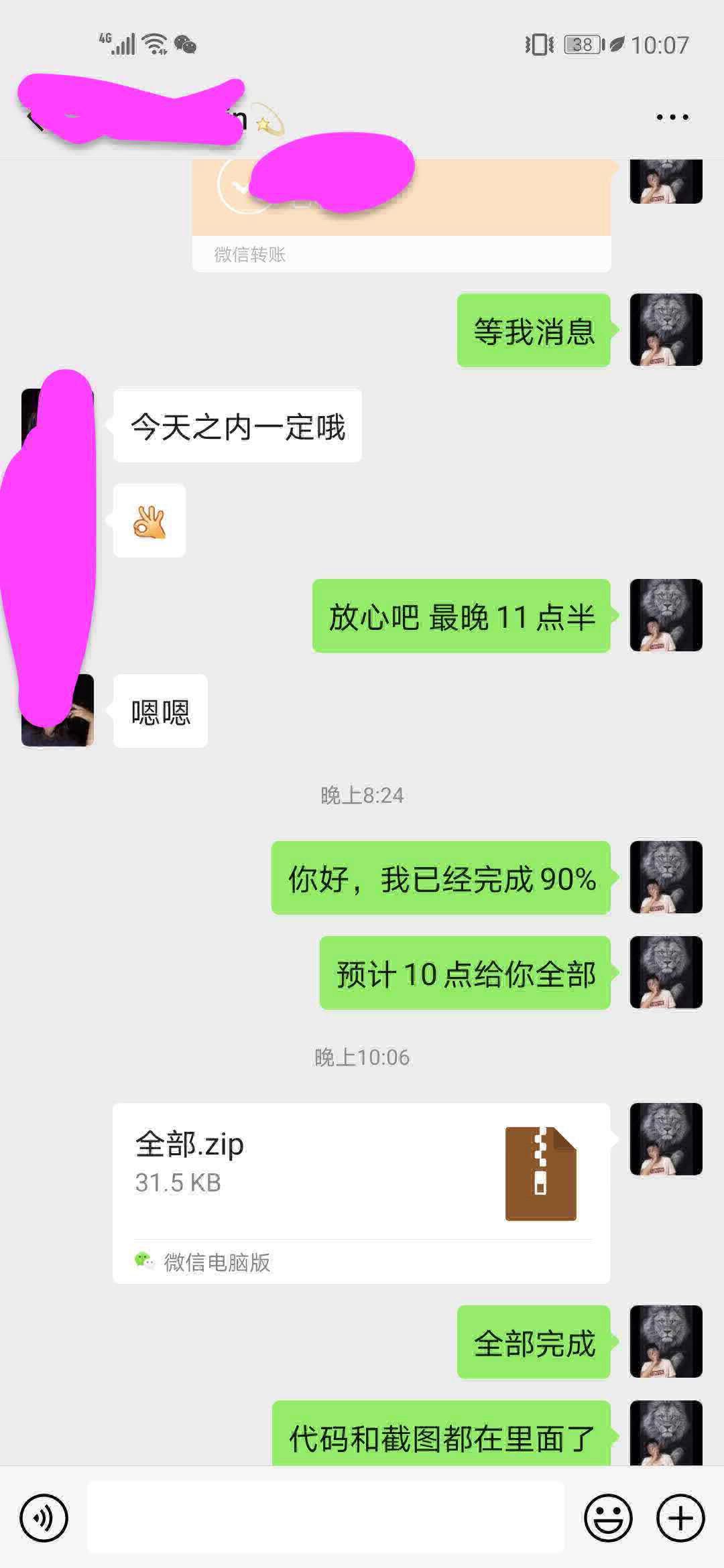Tap the message text input field
724x1568 pixels.
point(326,1518)
